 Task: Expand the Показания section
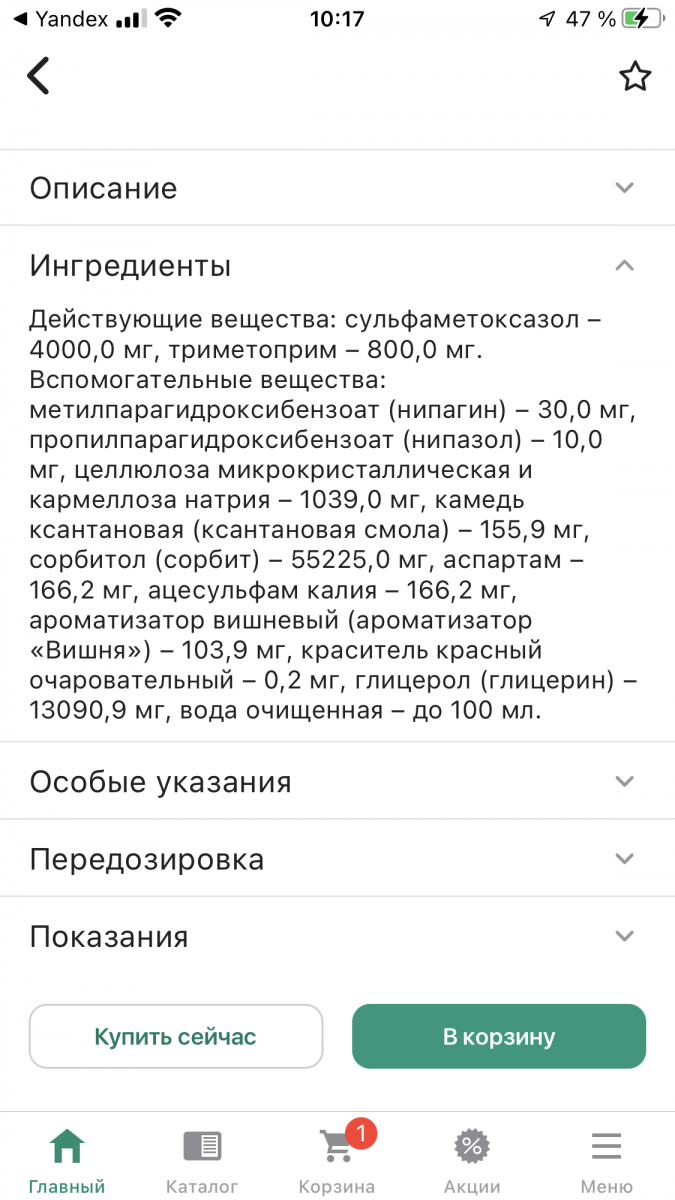pos(337,937)
